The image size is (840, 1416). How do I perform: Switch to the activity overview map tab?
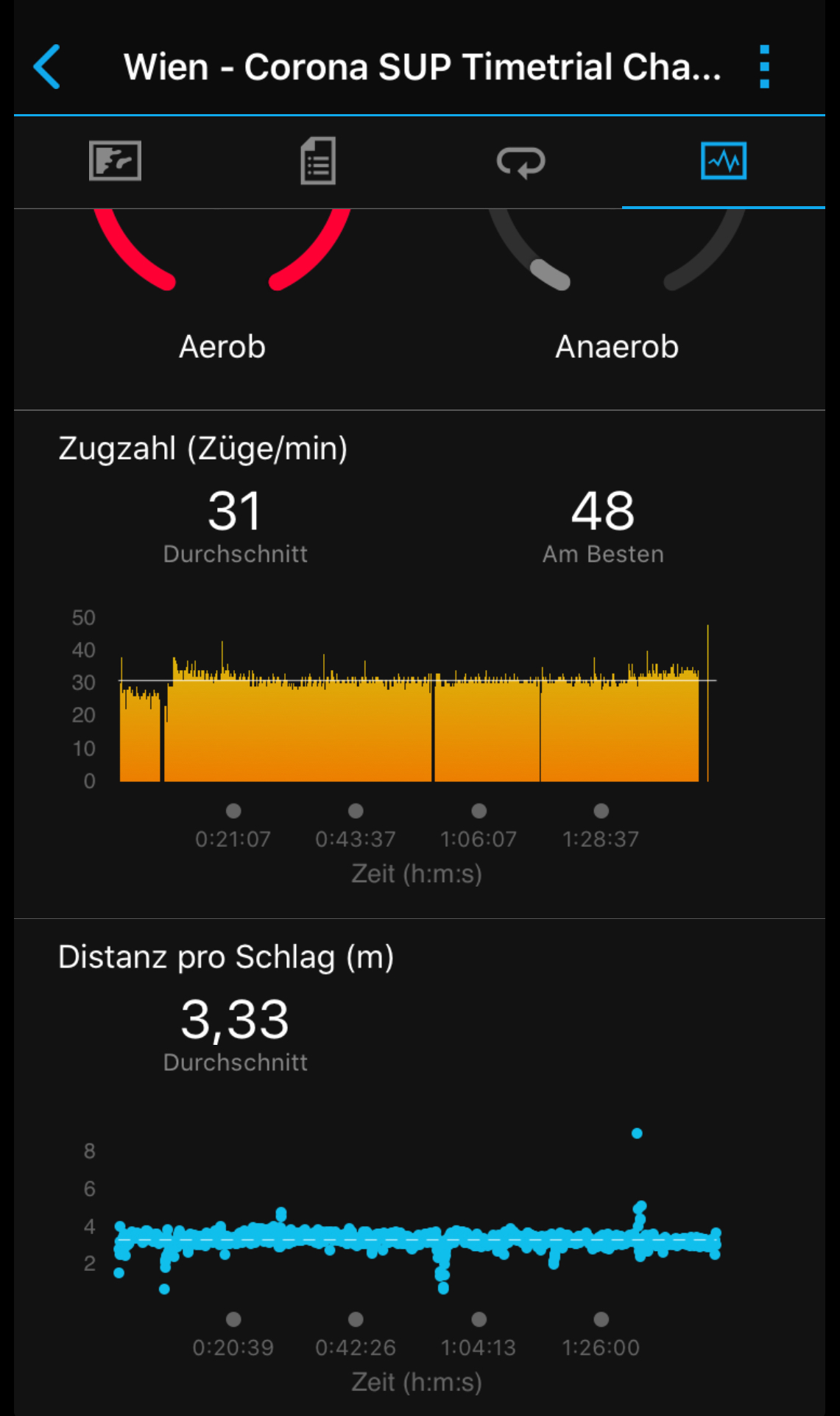click(115, 161)
